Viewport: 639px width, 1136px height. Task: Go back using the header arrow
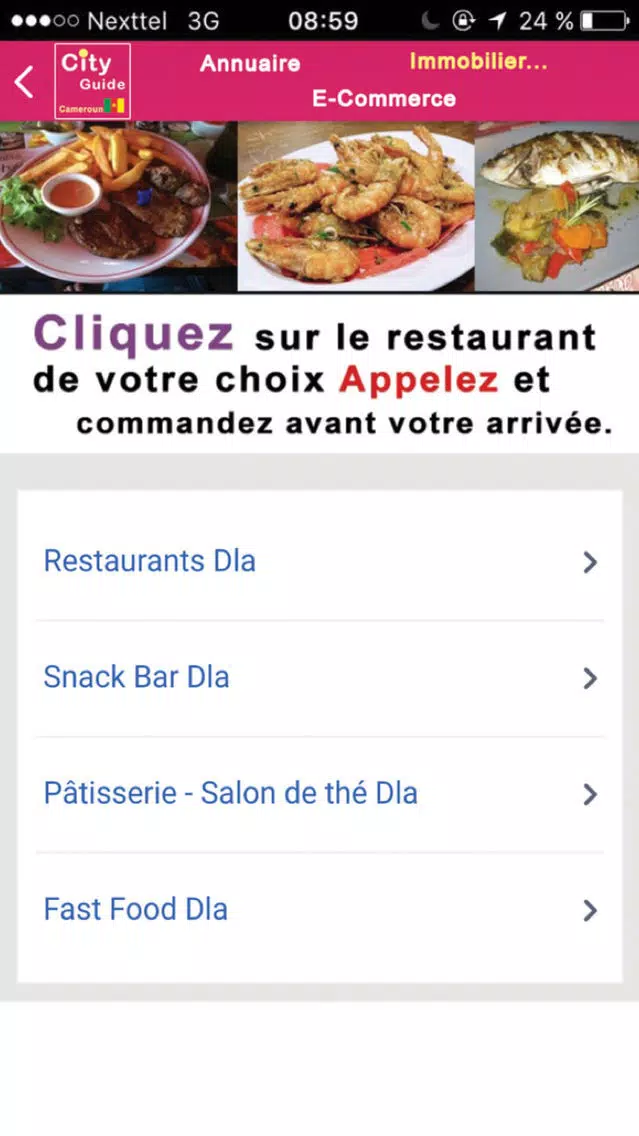coord(24,81)
